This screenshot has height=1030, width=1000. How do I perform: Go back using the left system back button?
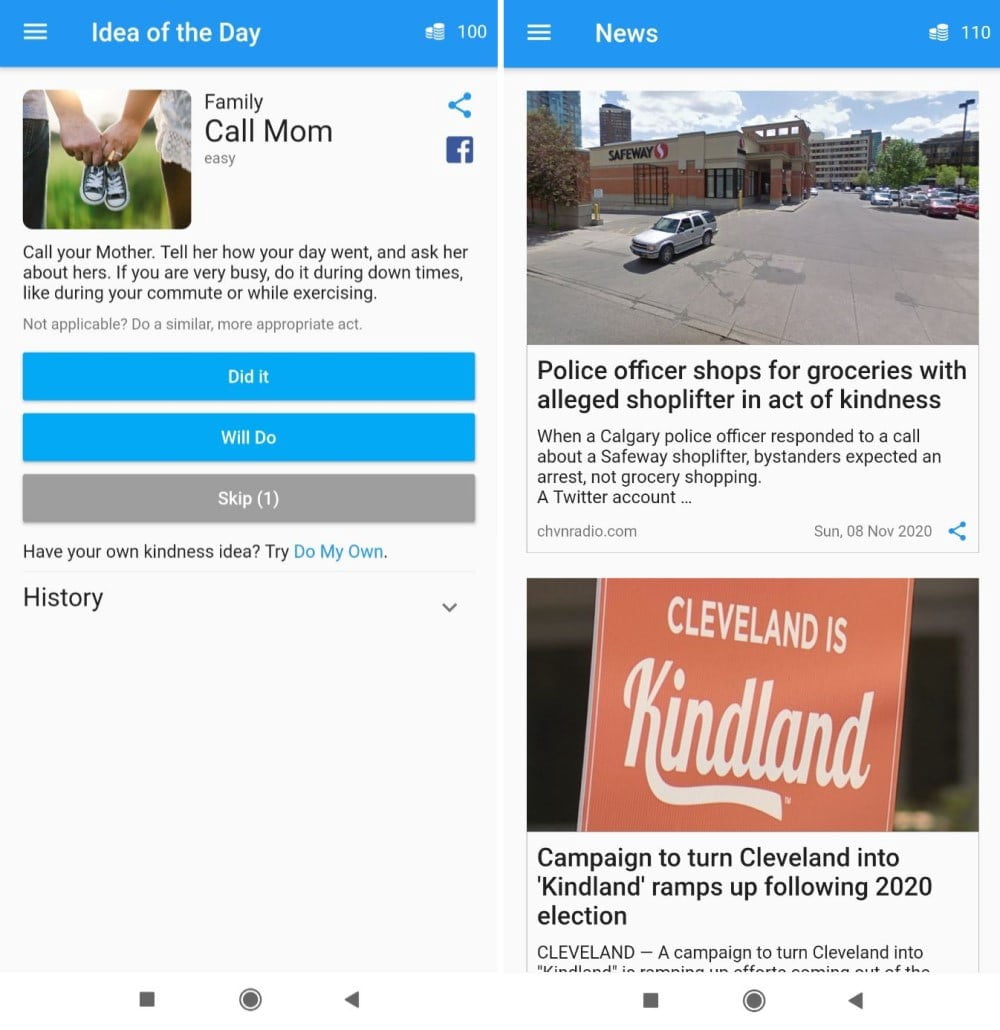pyautogui.click(x=351, y=999)
